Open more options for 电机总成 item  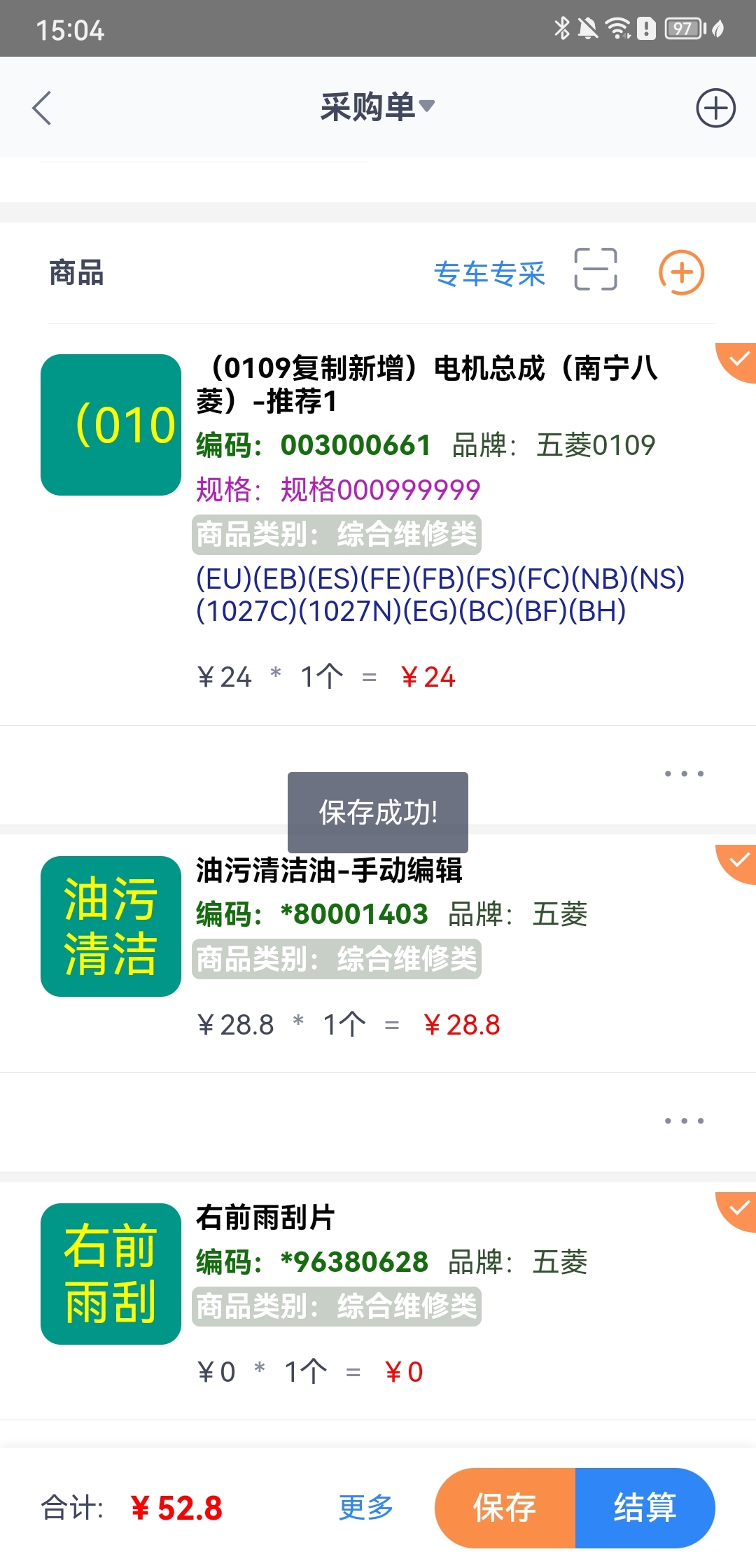pyautogui.click(x=684, y=773)
